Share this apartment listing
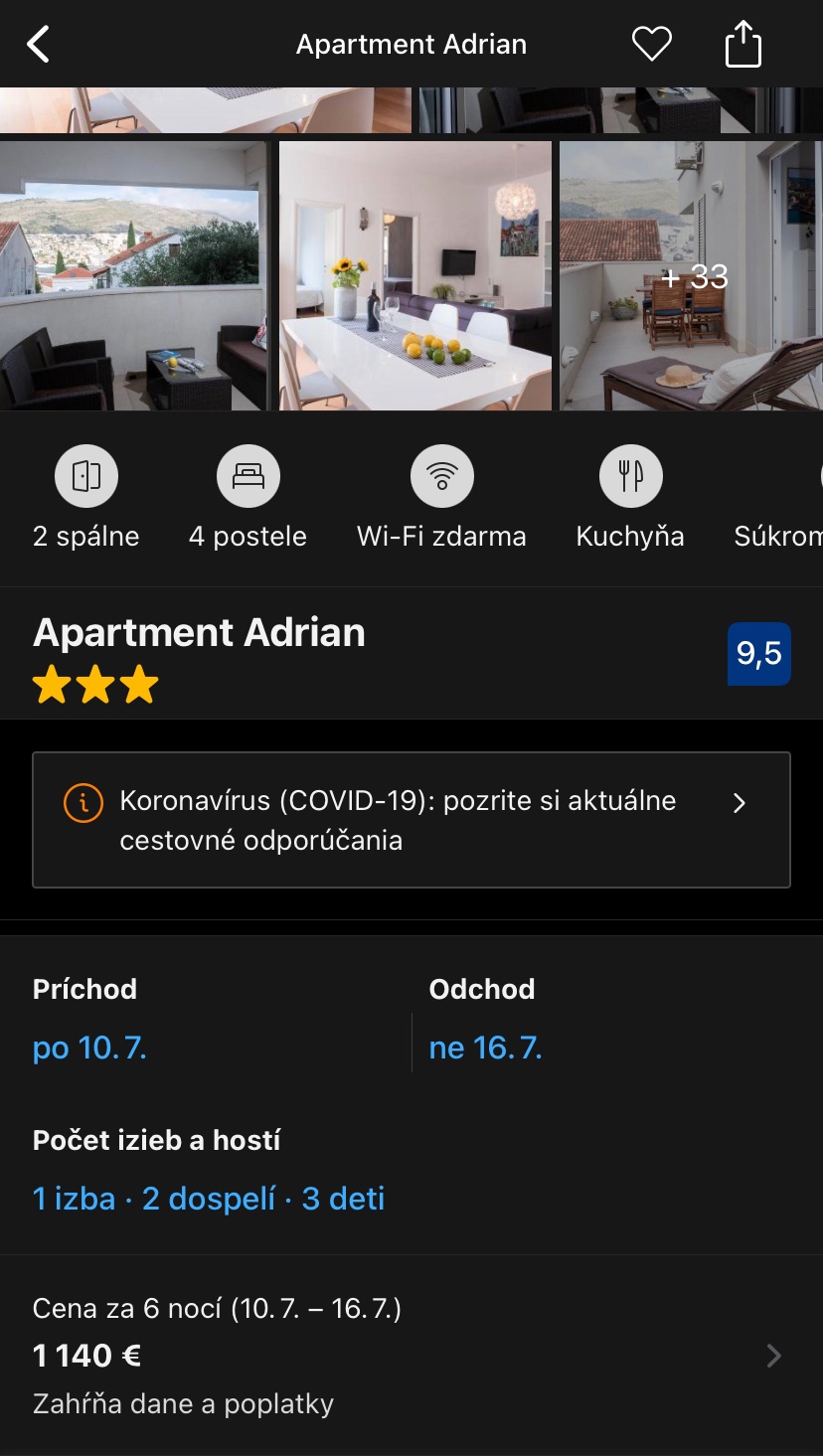The image size is (823, 1456). (742, 45)
